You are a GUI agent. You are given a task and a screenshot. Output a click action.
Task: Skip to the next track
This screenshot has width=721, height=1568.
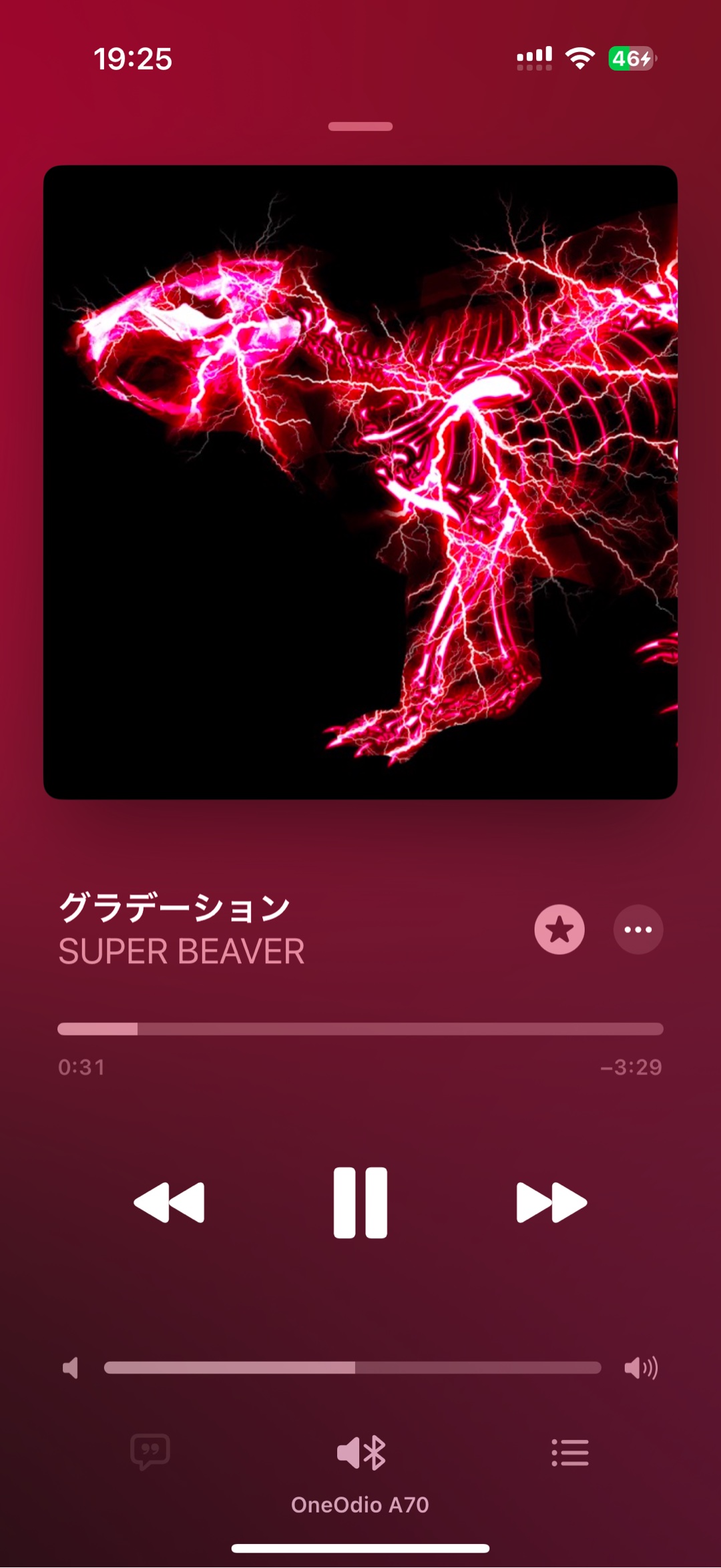point(551,1202)
